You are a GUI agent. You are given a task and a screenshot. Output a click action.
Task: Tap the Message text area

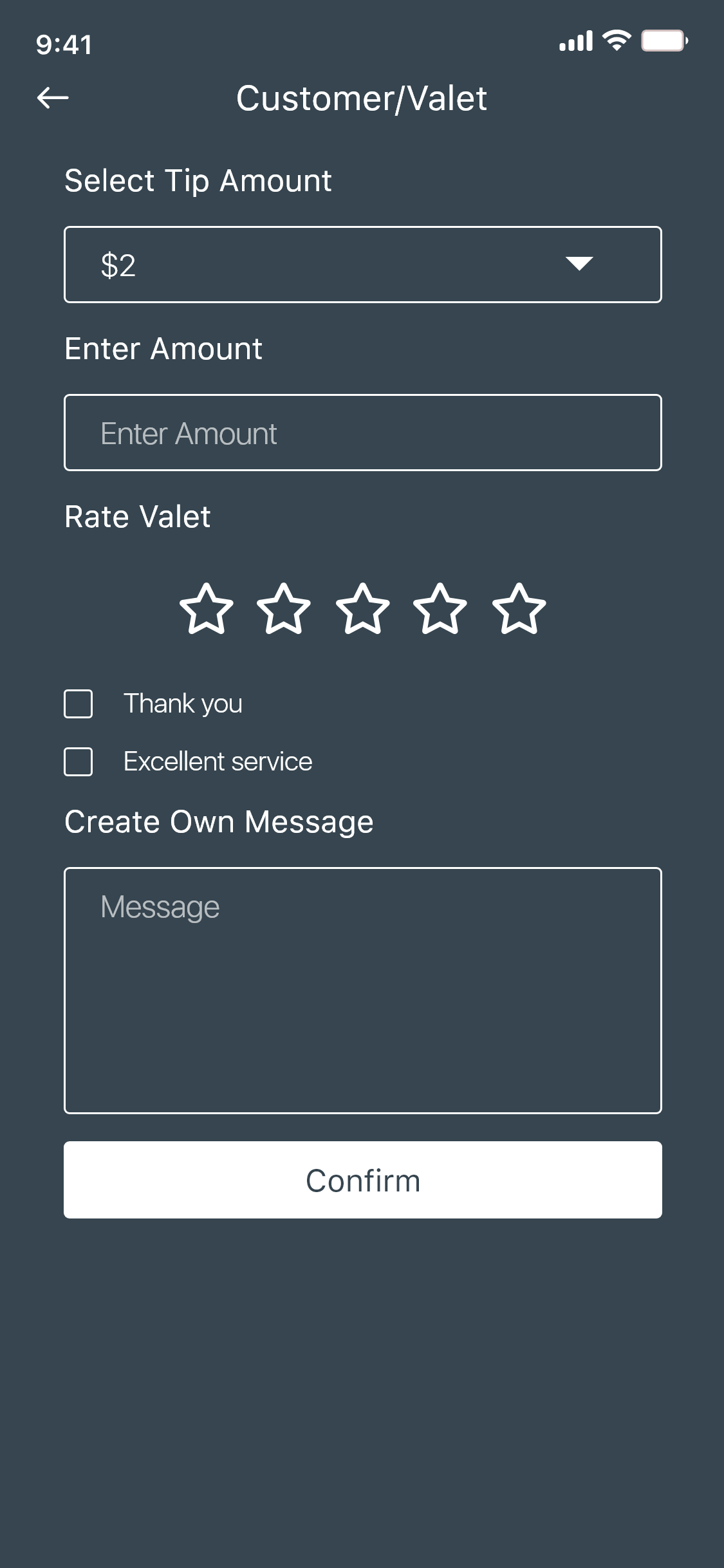[x=363, y=991]
